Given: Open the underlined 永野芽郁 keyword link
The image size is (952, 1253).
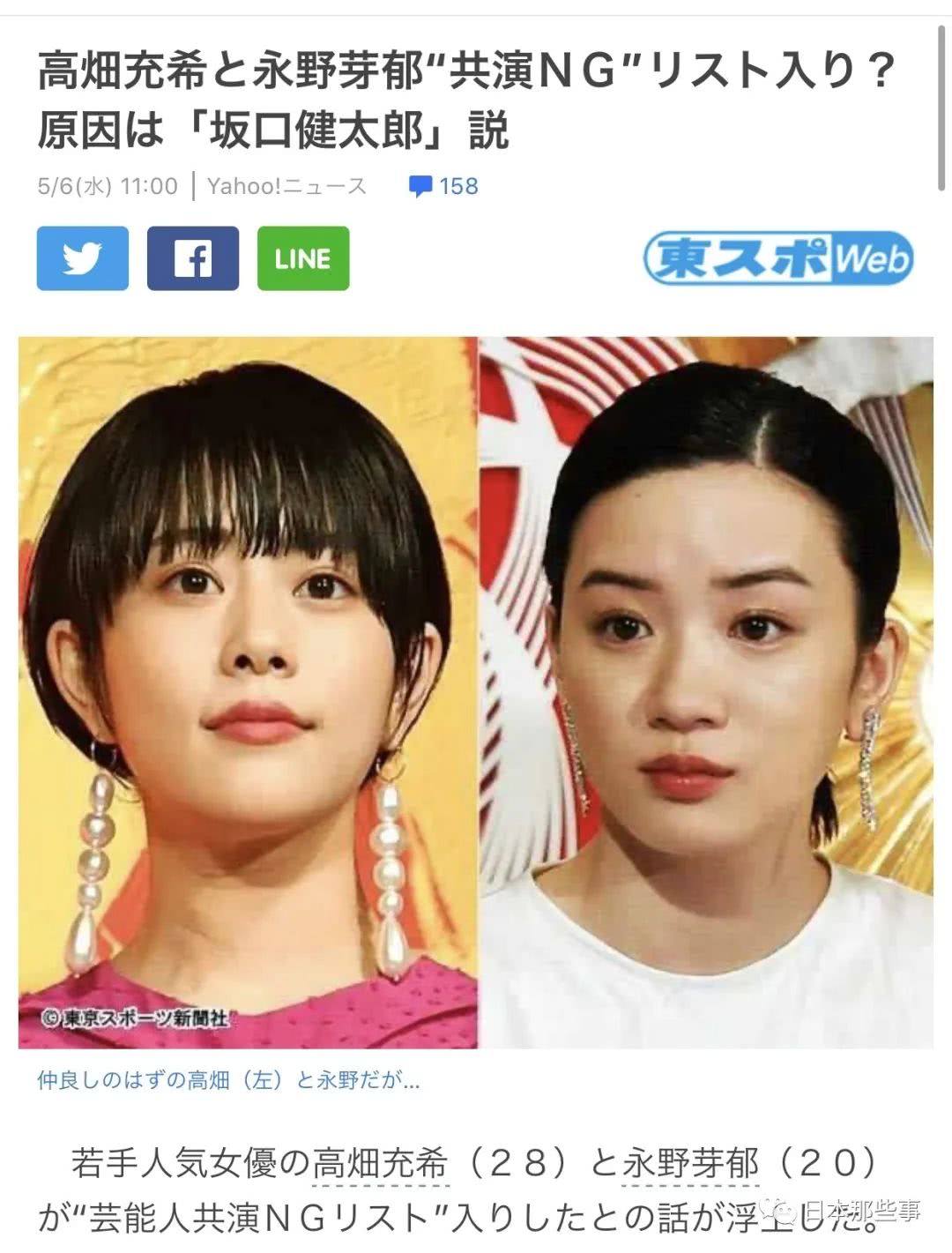Looking at the screenshot, I should [x=690, y=1163].
